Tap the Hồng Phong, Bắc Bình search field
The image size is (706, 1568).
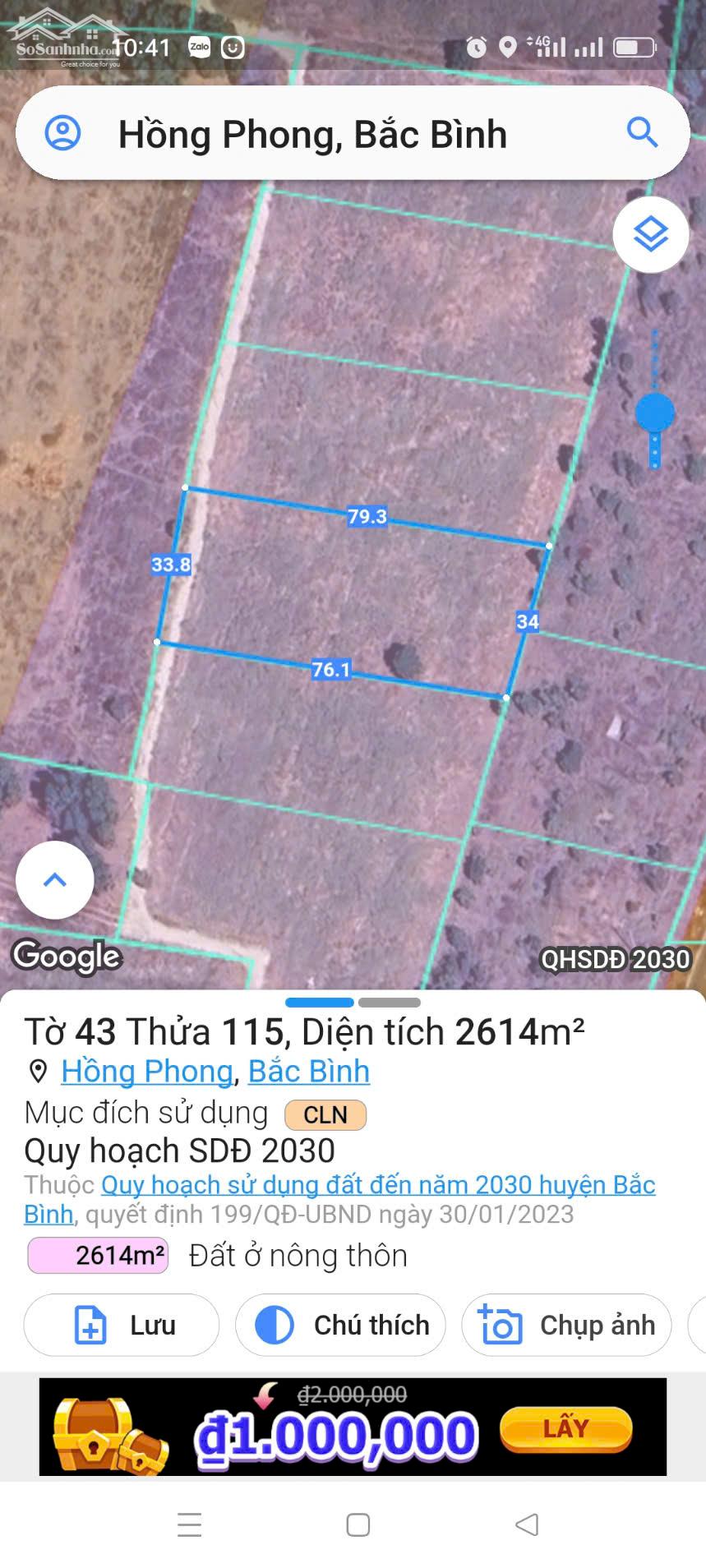pos(311,133)
